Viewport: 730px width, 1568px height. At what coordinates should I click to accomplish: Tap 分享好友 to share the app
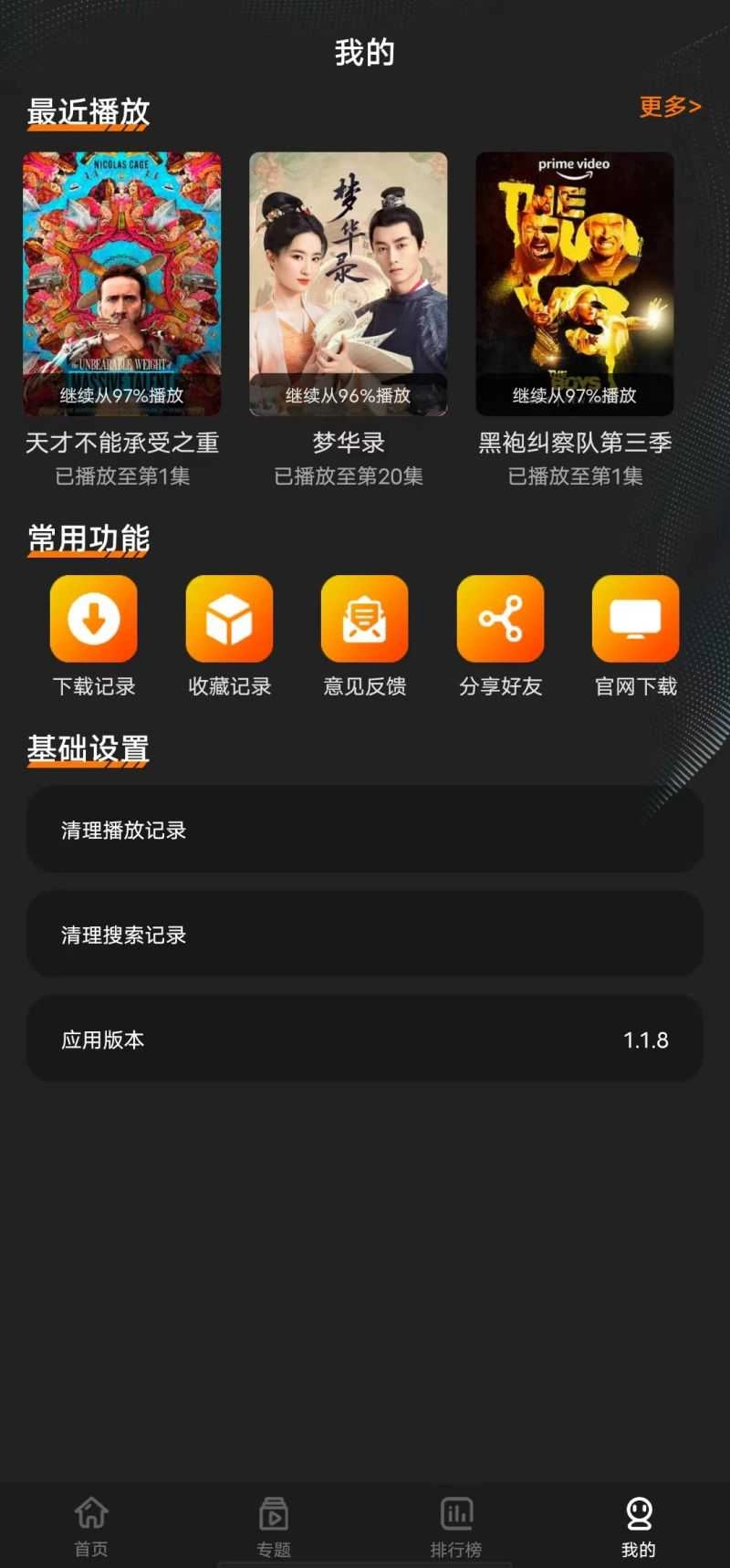(500, 636)
